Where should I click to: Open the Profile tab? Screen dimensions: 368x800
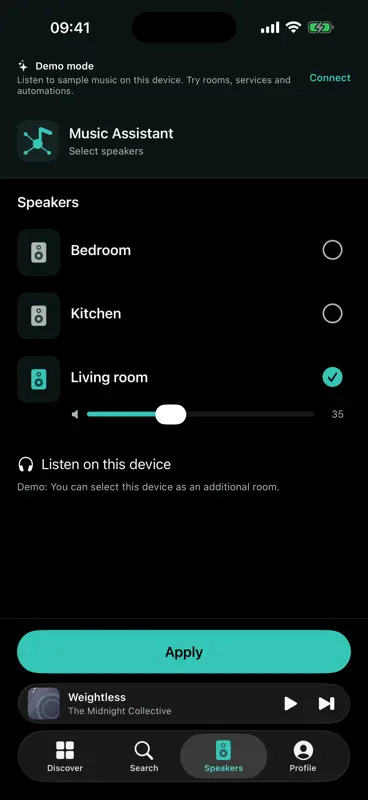click(x=303, y=756)
